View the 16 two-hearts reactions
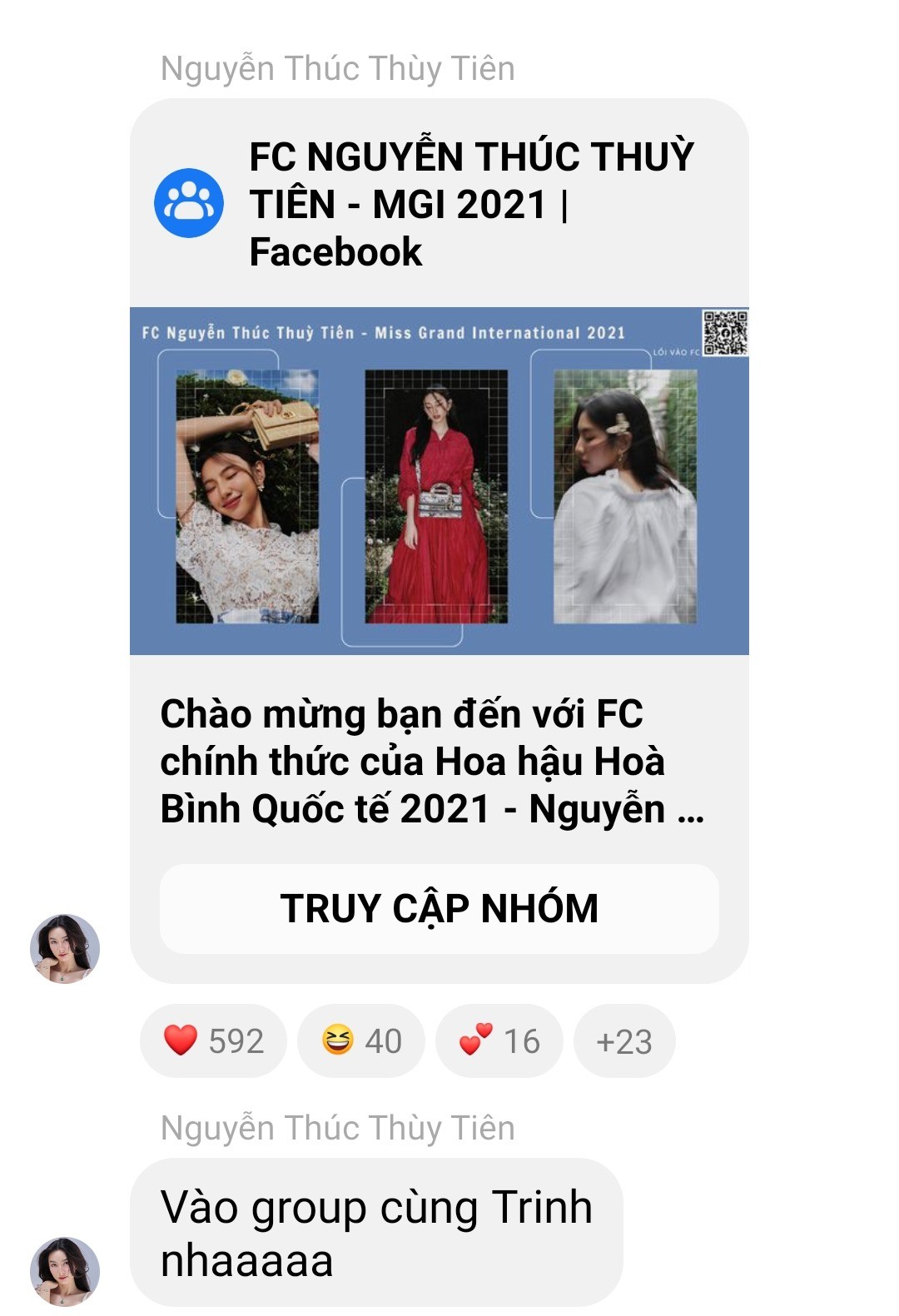The image size is (899, 1316). pyautogui.click(x=499, y=1040)
